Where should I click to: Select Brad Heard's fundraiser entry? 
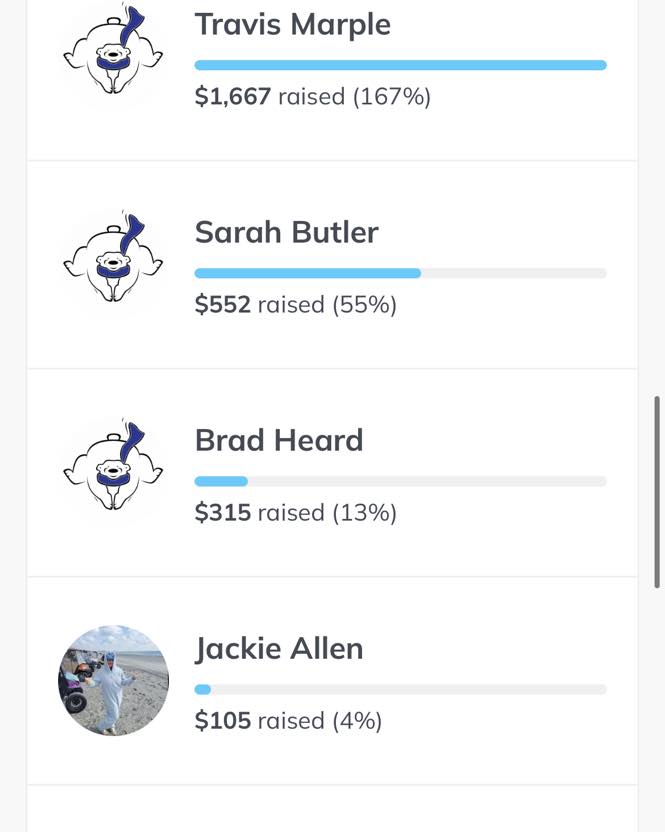279,440
